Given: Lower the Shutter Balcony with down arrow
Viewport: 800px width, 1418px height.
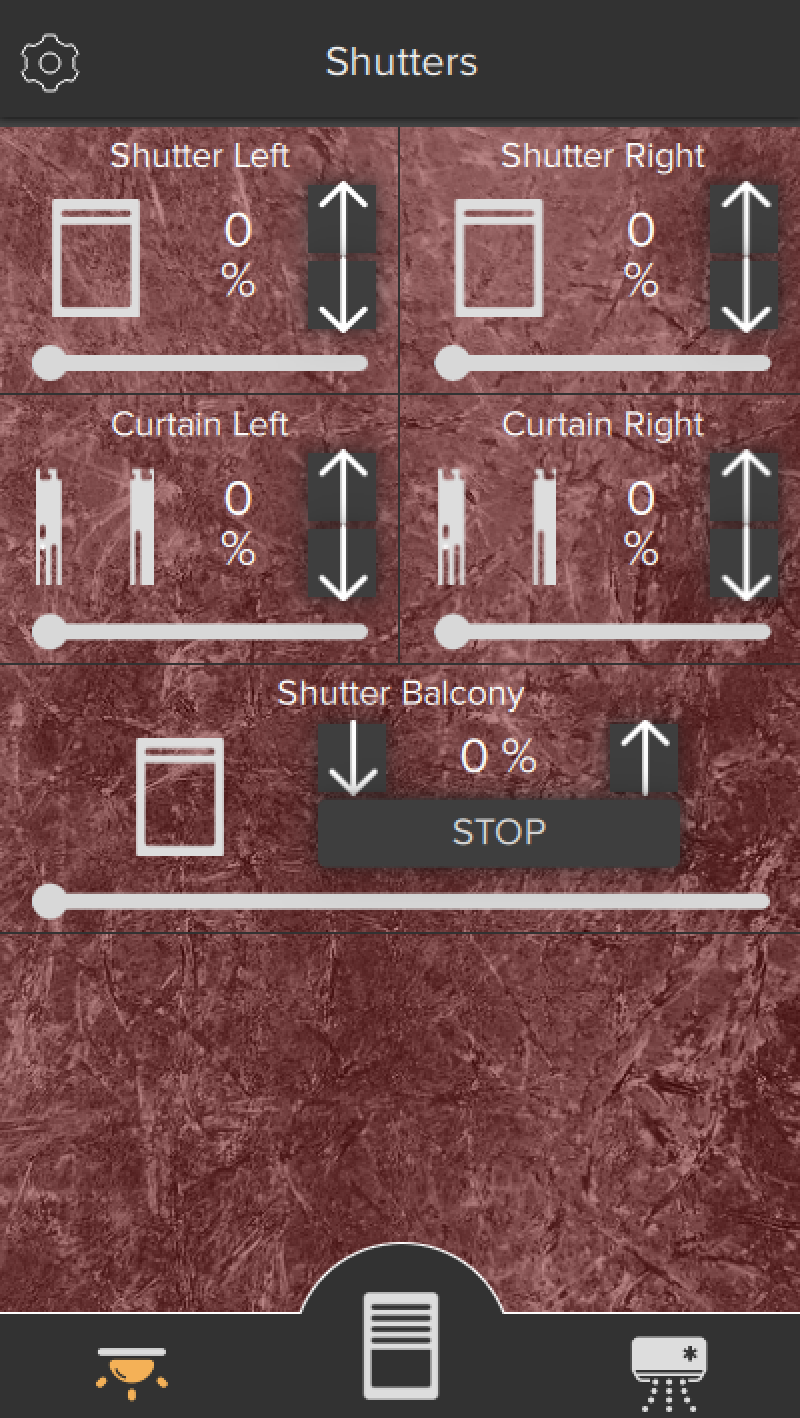Looking at the screenshot, I should click(x=352, y=758).
